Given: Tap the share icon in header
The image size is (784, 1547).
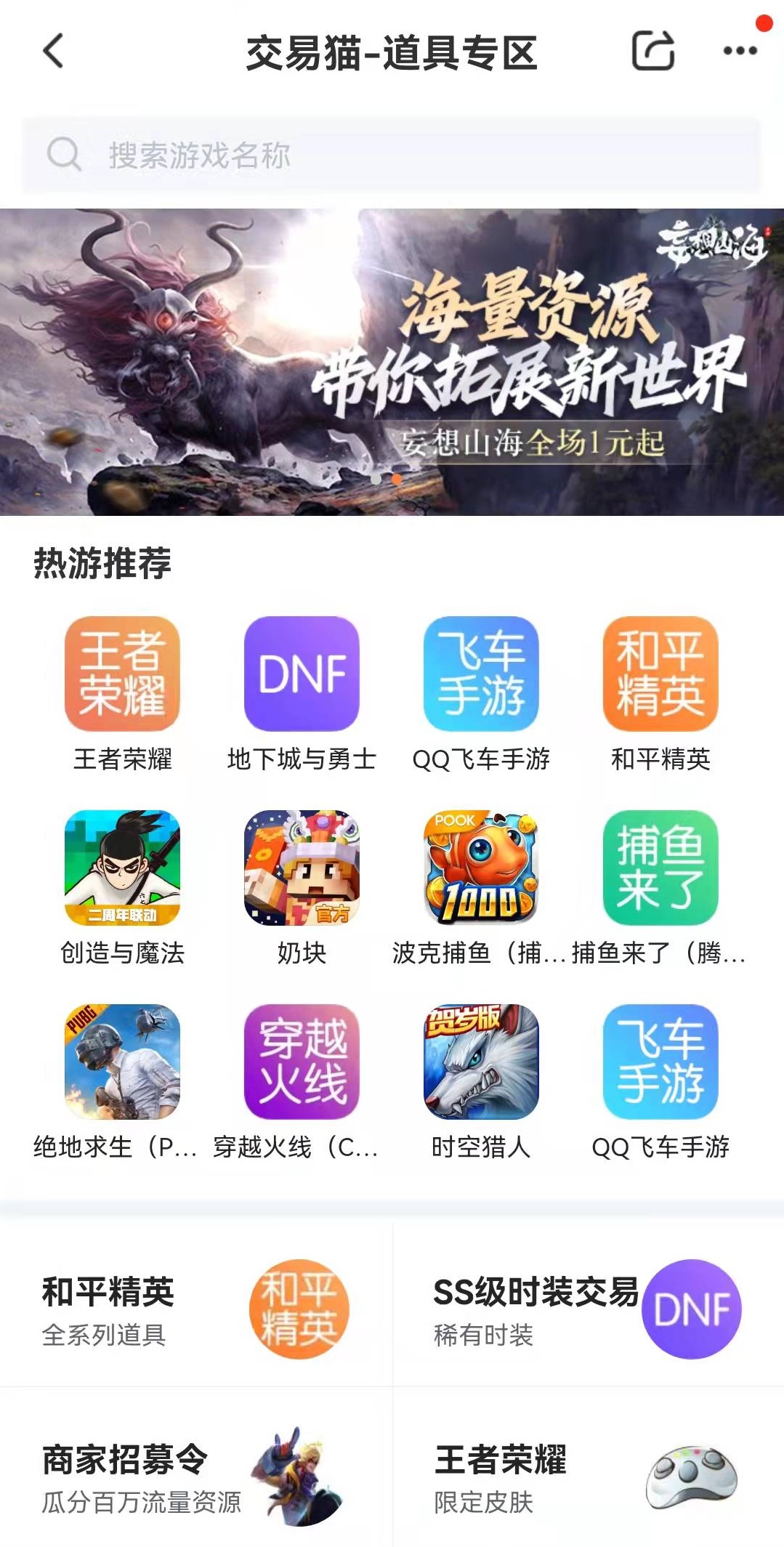Looking at the screenshot, I should [652, 51].
